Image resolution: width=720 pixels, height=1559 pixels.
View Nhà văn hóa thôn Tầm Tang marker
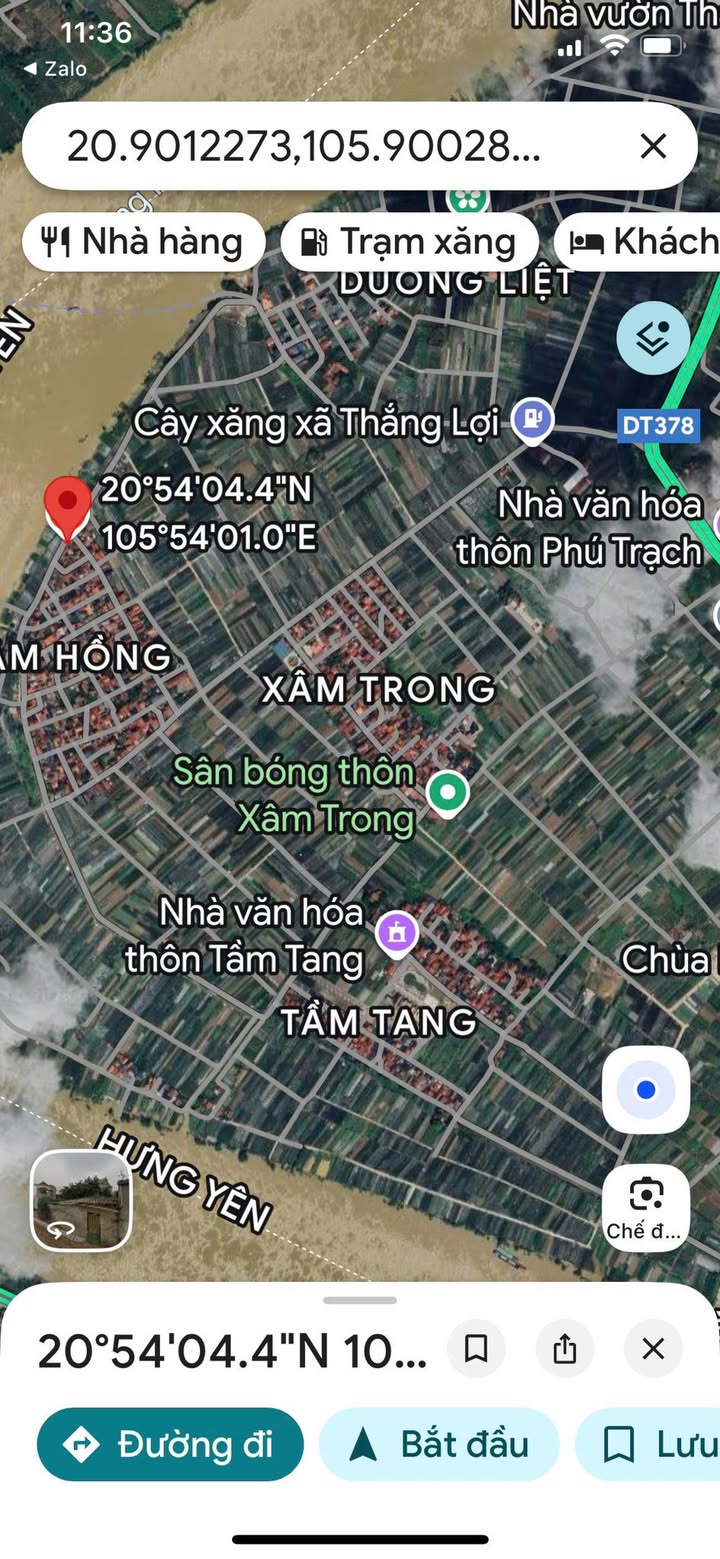pyautogui.click(x=396, y=933)
